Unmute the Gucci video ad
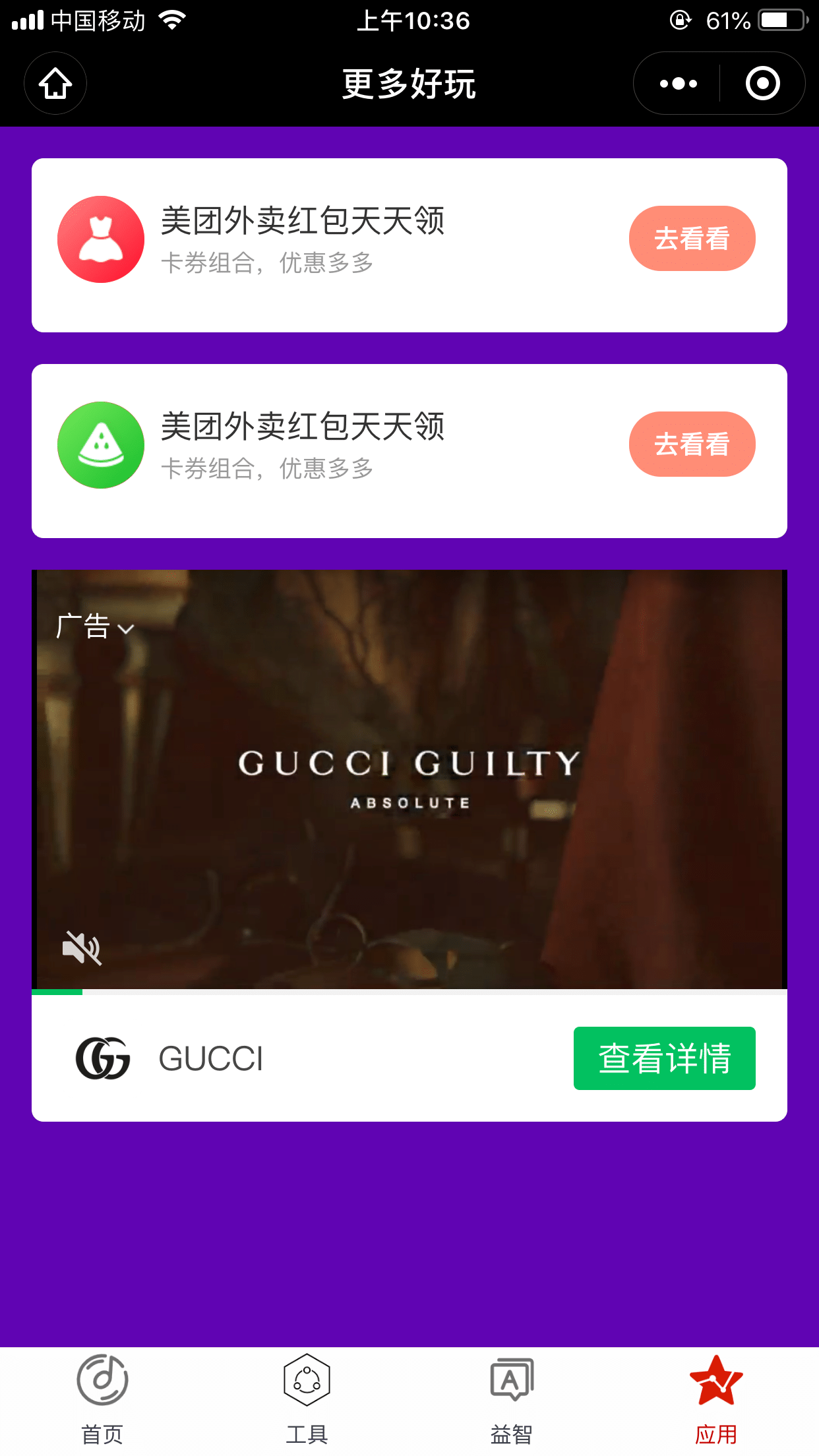 (x=82, y=948)
